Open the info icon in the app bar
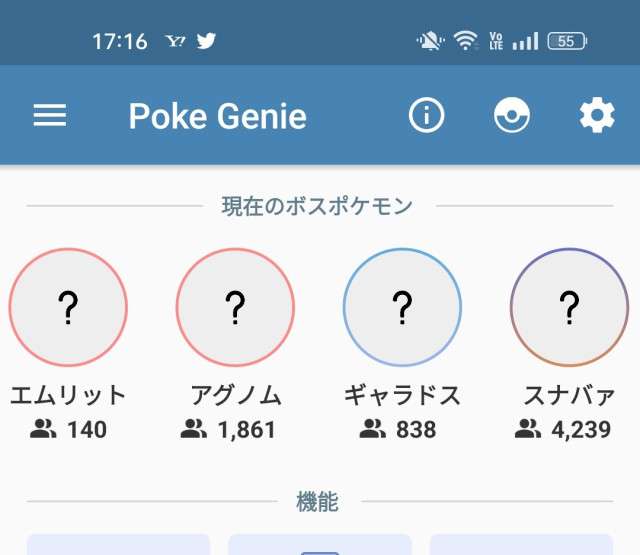 426,116
